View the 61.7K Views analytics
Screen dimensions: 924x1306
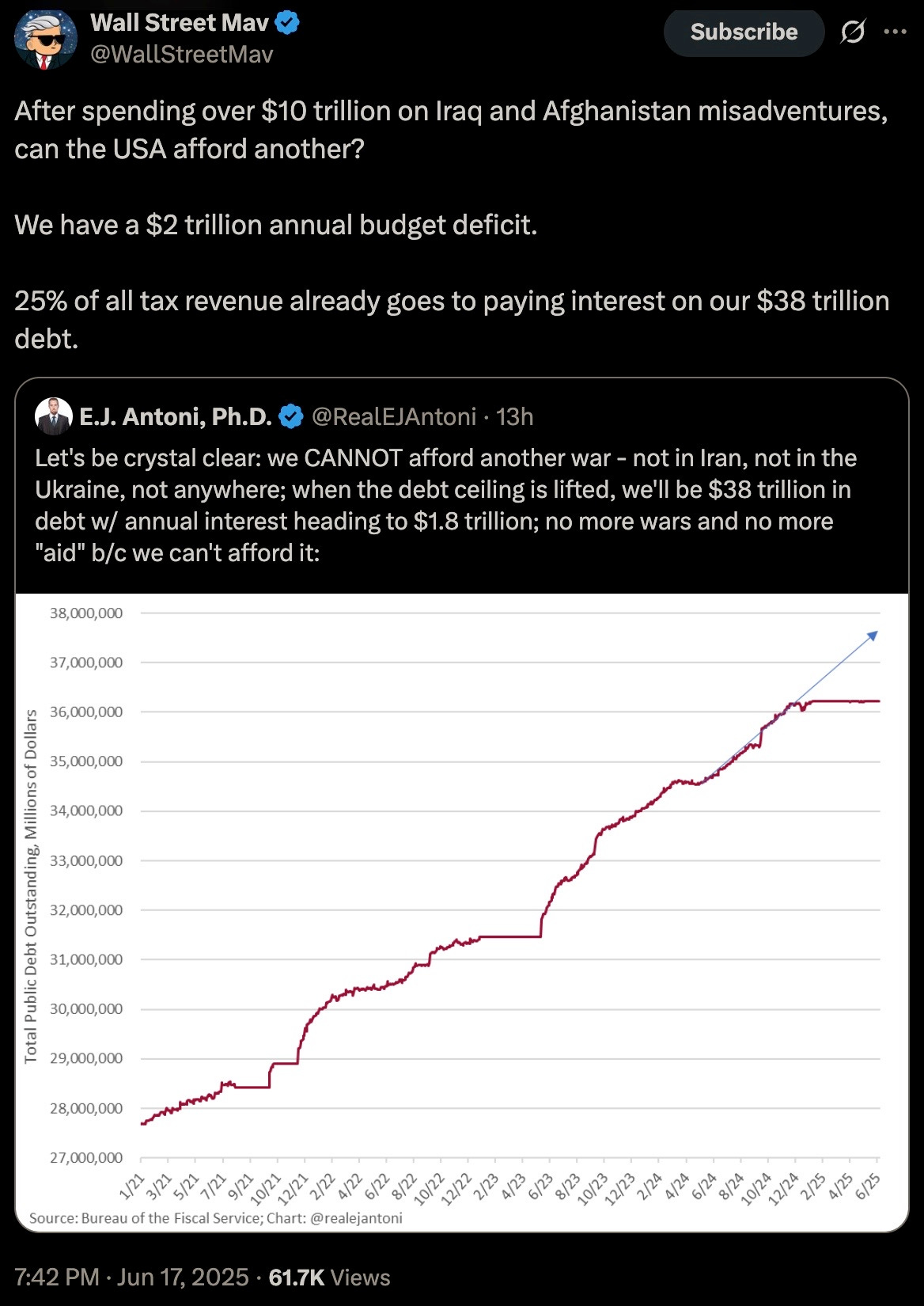(329, 1277)
